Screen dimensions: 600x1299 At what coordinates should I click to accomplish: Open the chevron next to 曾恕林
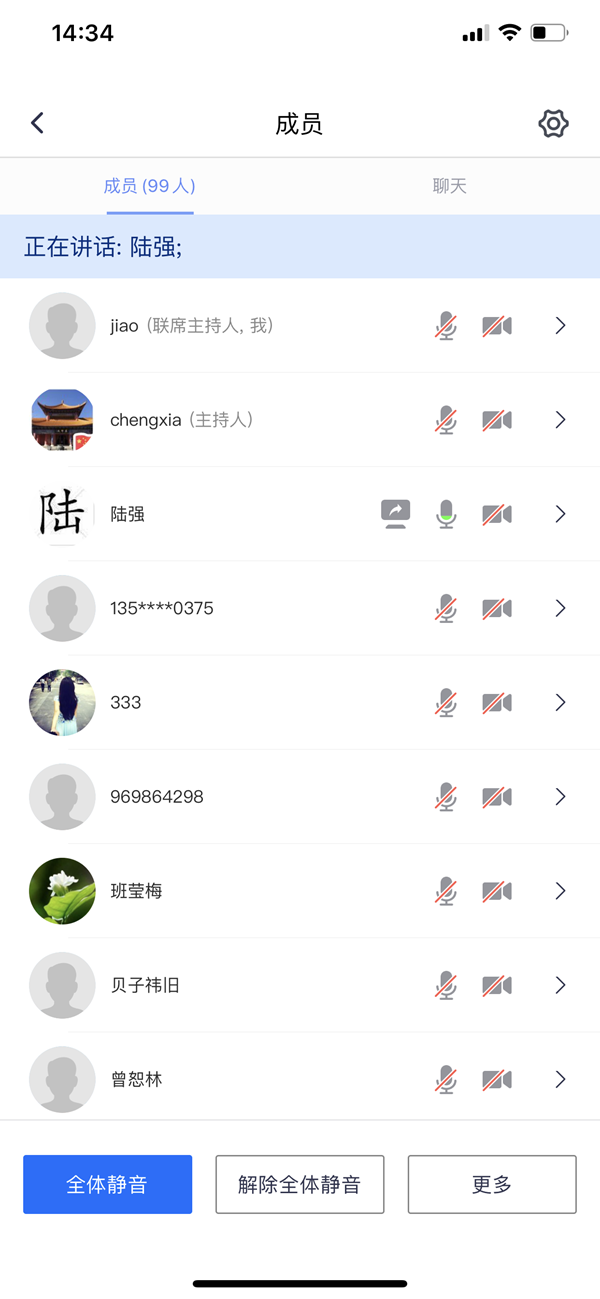coord(560,1080)
